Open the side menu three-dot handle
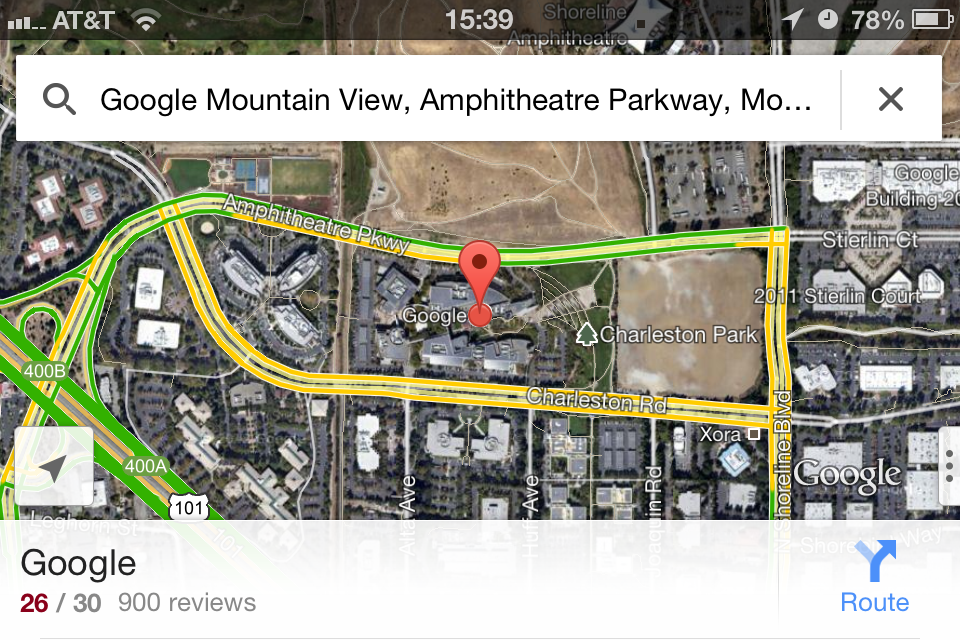 948,467
